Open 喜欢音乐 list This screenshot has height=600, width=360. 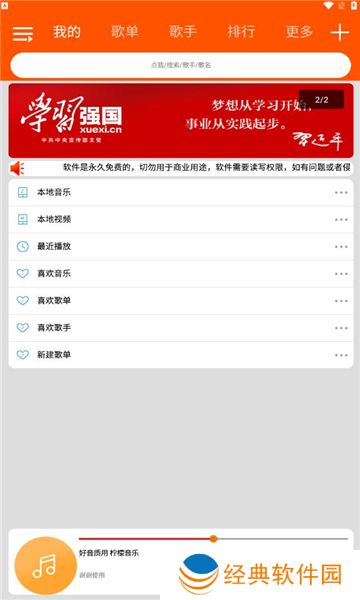tap(181, 274)
